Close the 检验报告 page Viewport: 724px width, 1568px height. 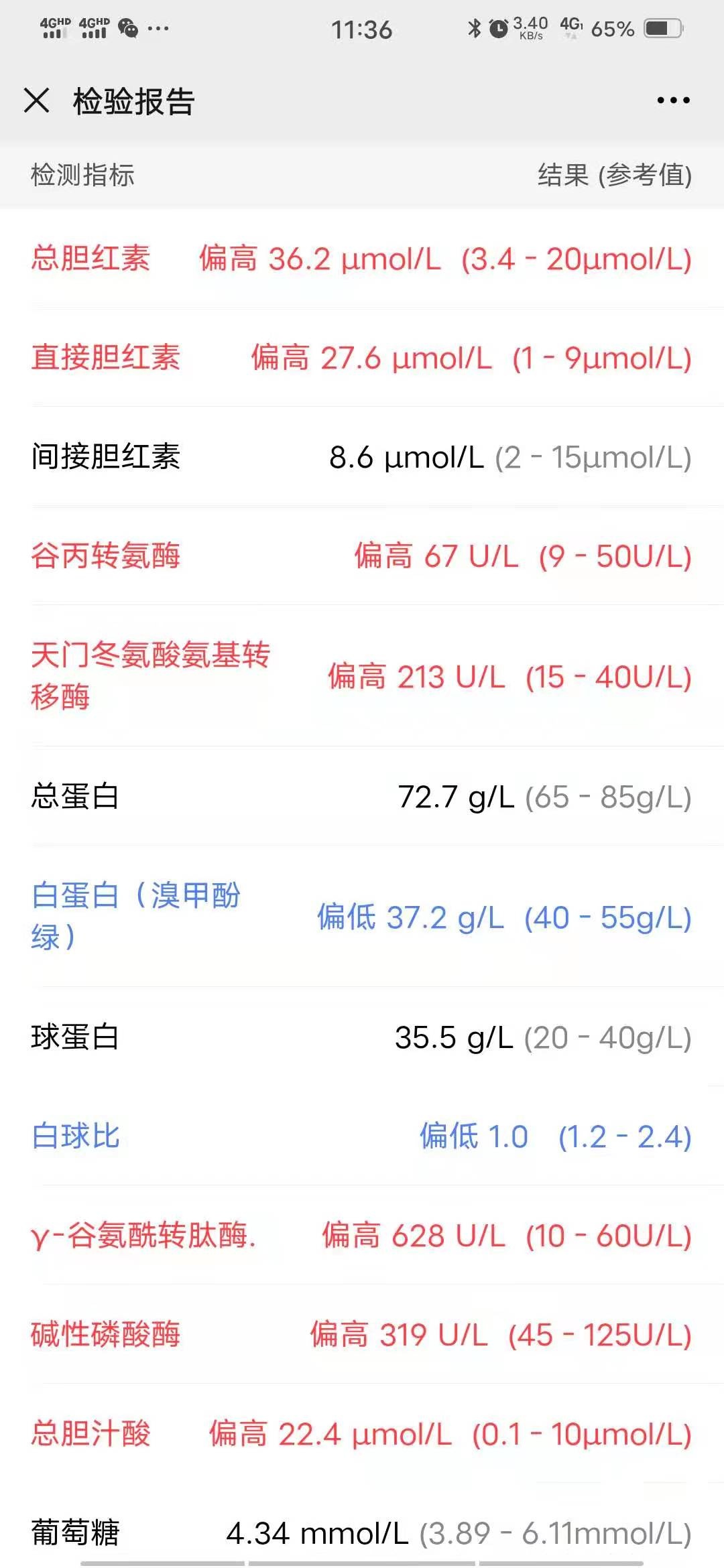point(37,101)
